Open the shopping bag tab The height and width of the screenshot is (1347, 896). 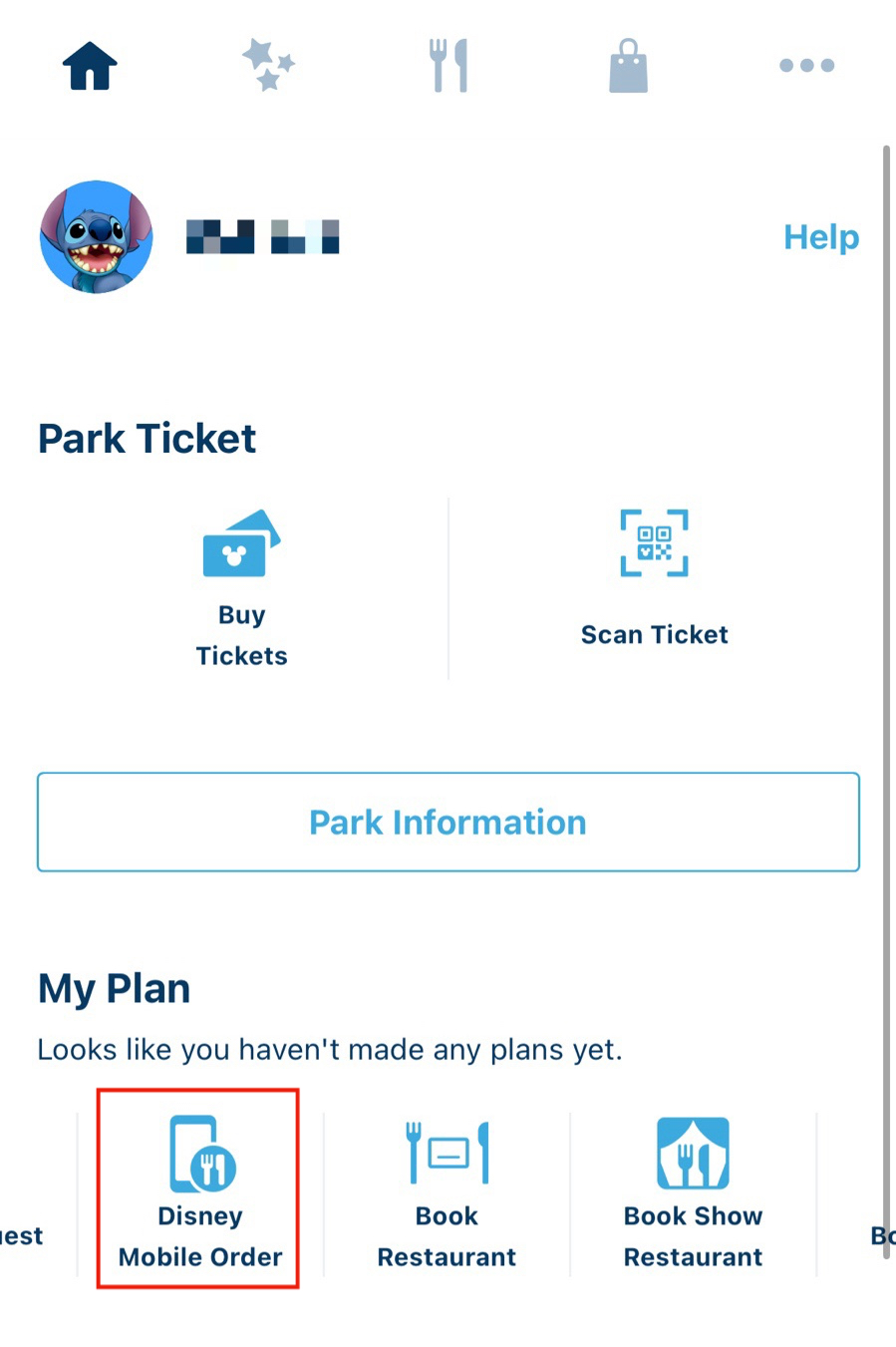click(628, 66)
